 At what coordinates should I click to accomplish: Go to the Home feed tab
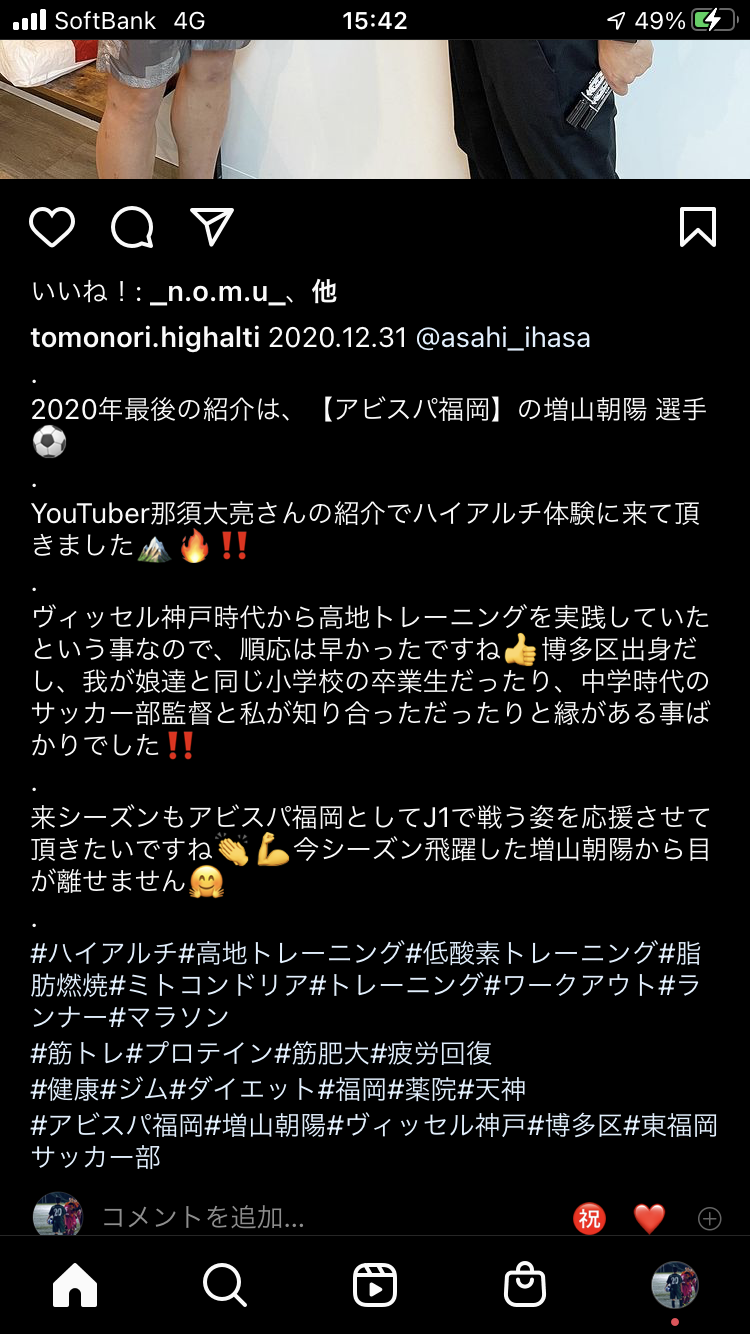(x=75, y=1285)
